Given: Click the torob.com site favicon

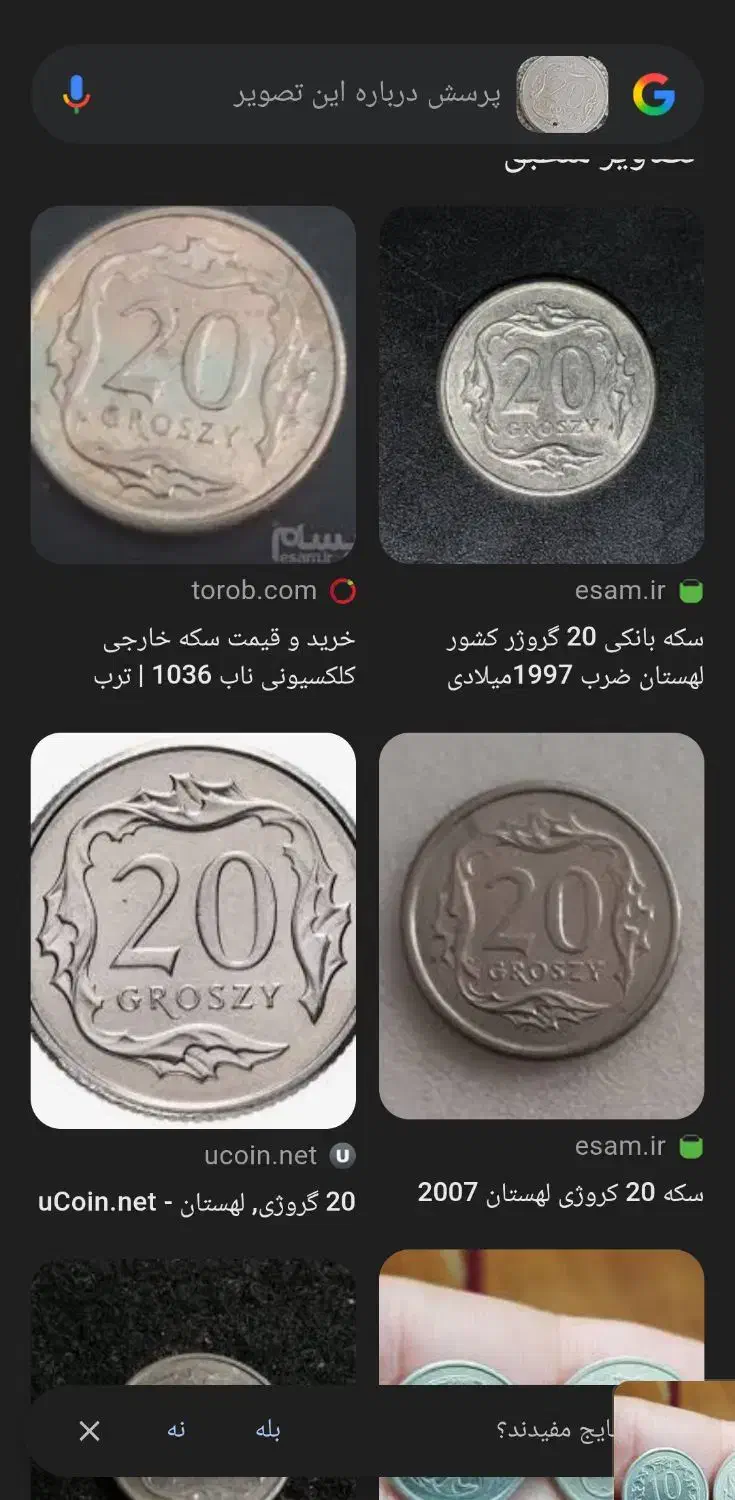Looking at the screenshot, I should (341, 590).
